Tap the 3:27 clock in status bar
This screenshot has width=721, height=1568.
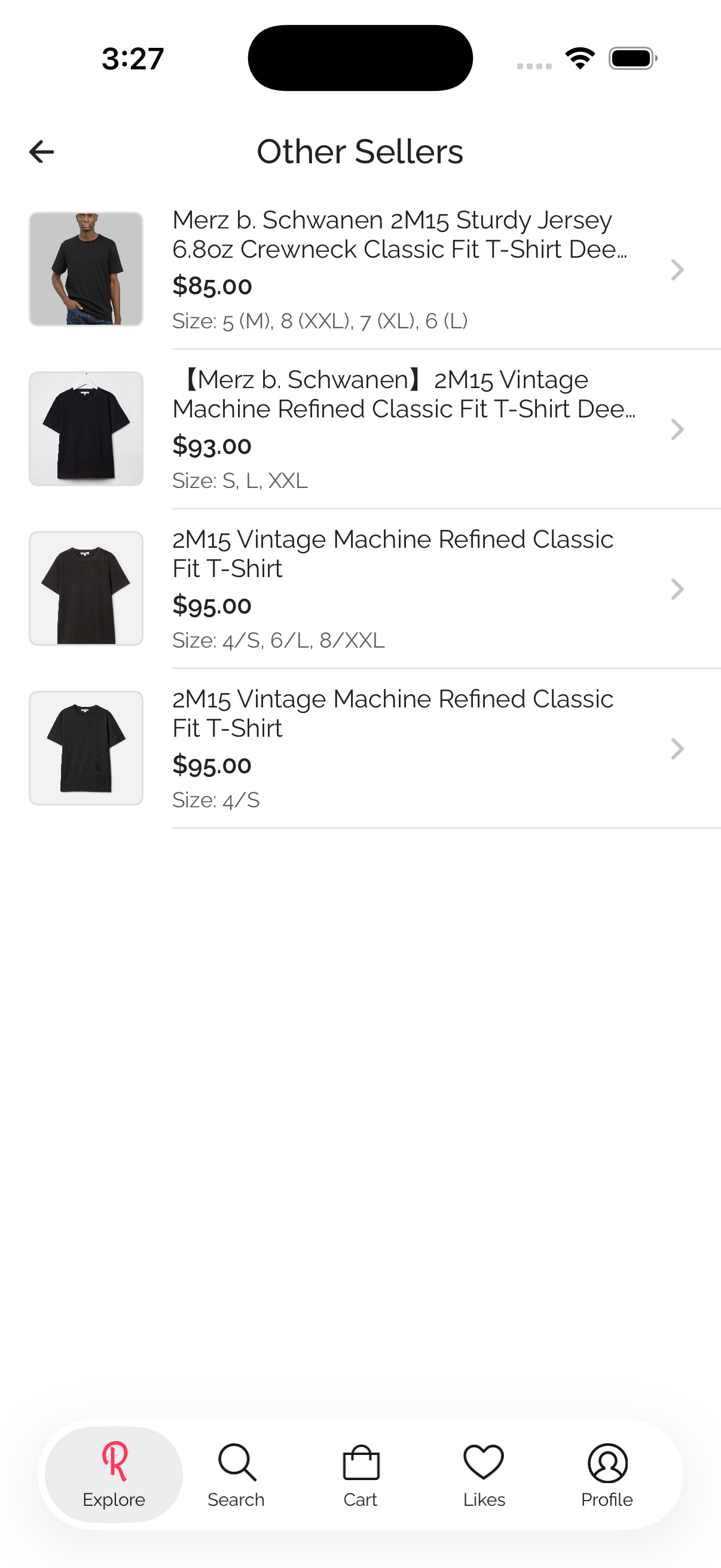click(132, 57)
